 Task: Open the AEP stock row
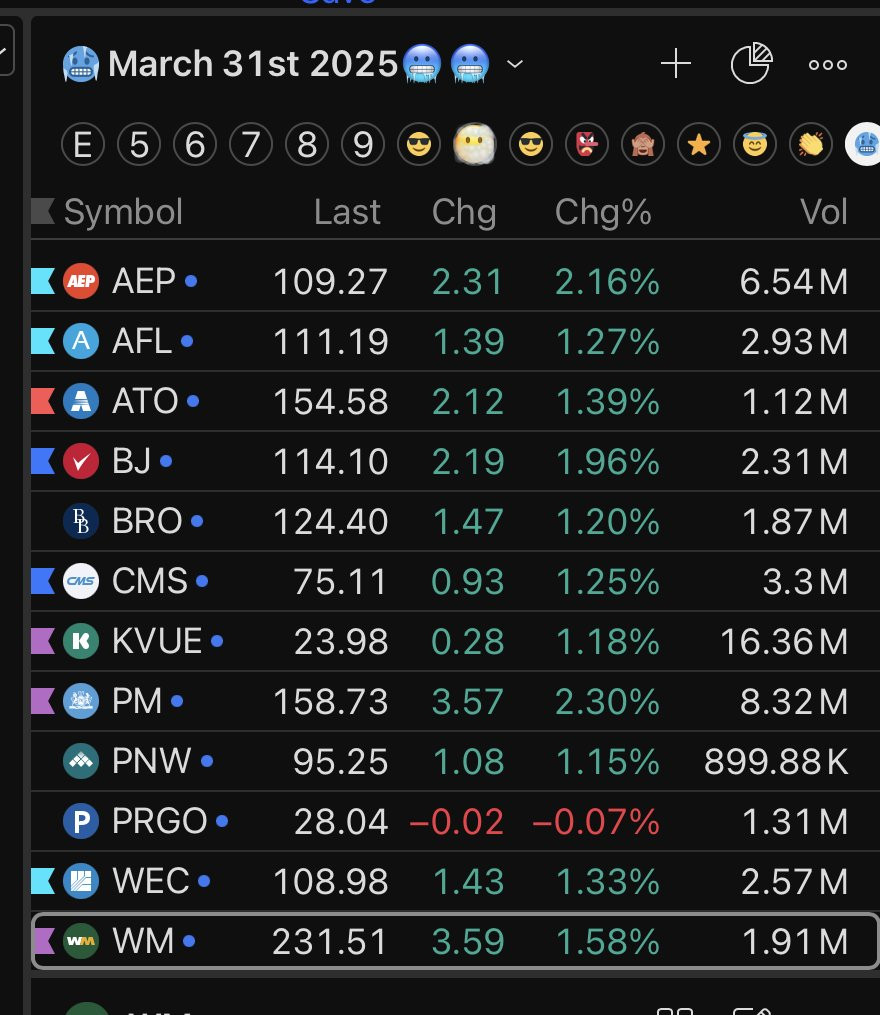144,282
